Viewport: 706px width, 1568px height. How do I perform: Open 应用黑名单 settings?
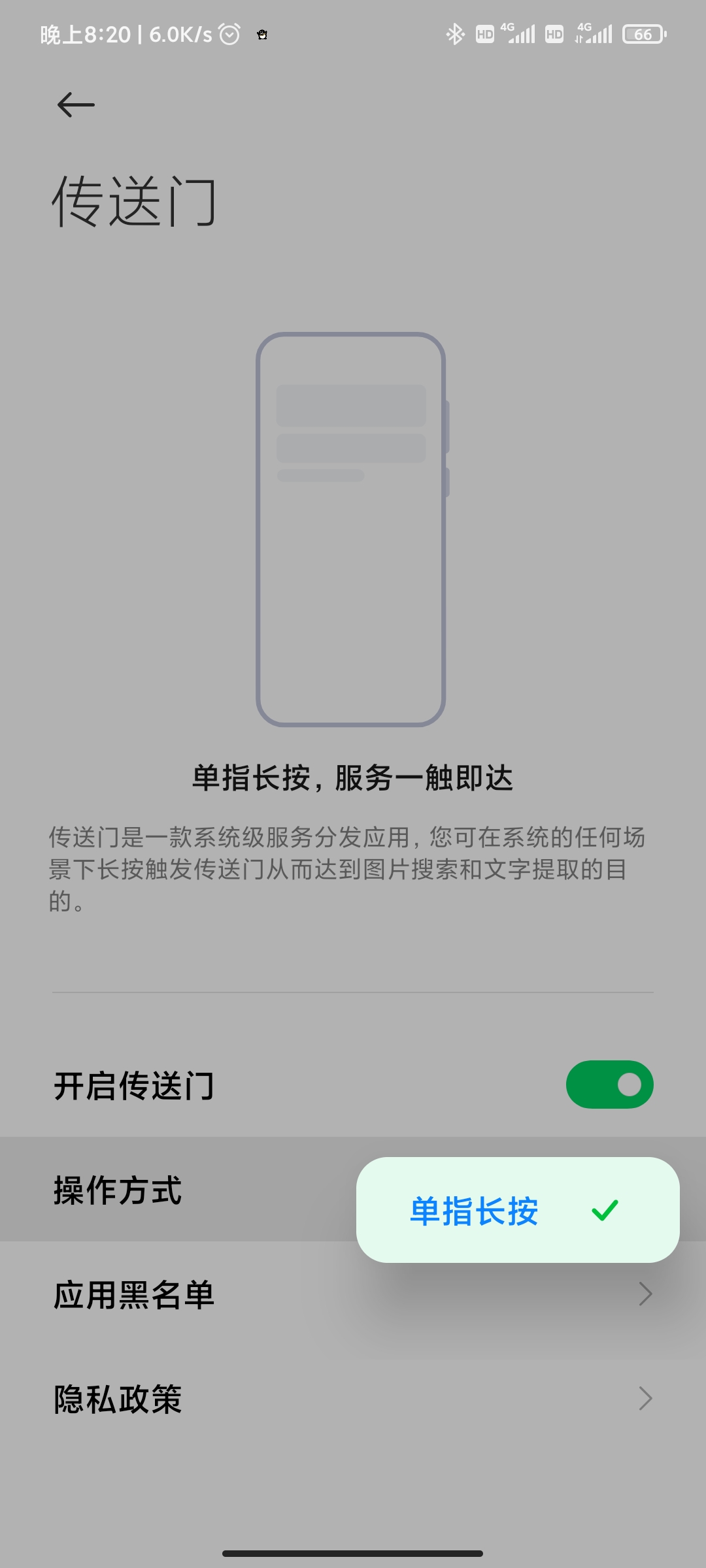pyautogui.click(x=353, y=1294)
